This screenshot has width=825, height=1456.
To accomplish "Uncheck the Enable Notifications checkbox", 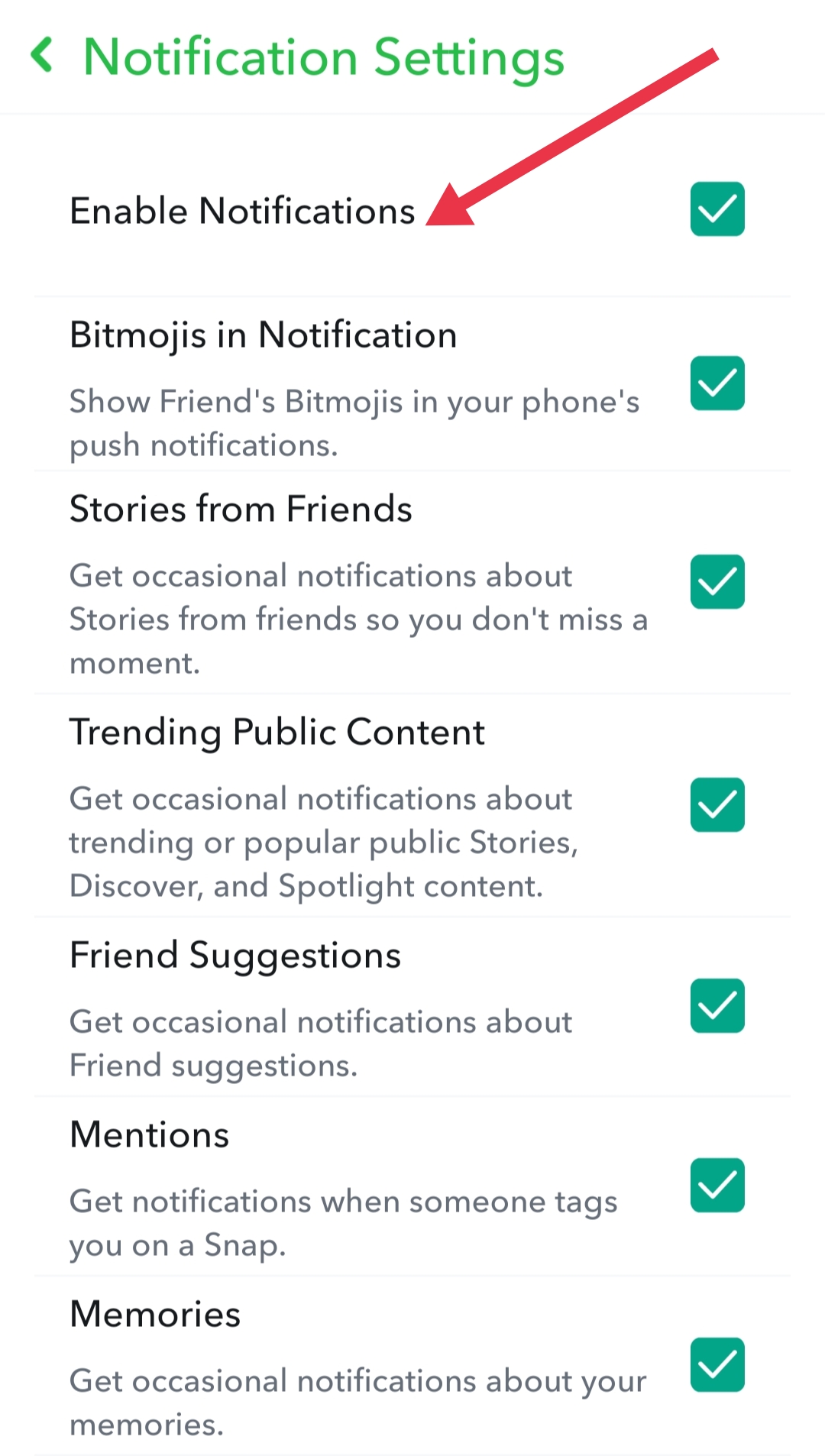I will (717, 209).
